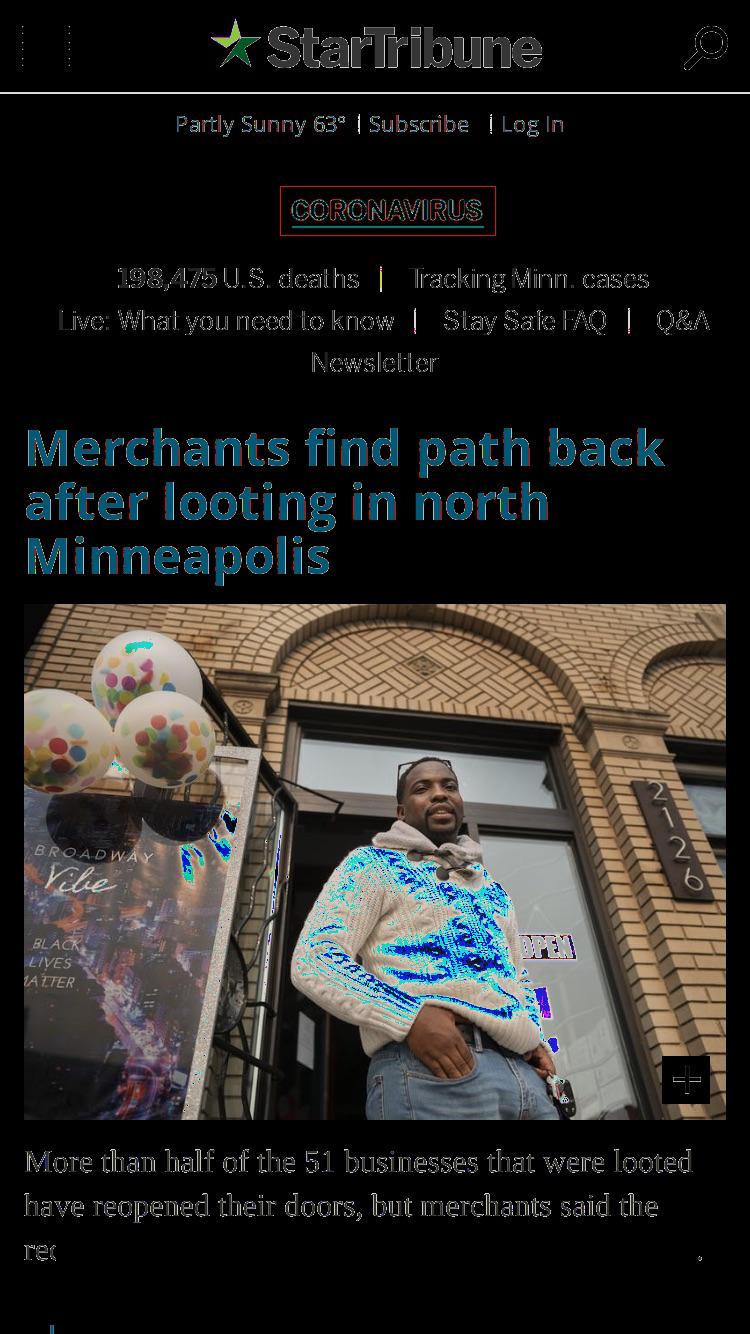The image size is (750, 1334).
Task: Open the hamburger menu
Action: 45,47
